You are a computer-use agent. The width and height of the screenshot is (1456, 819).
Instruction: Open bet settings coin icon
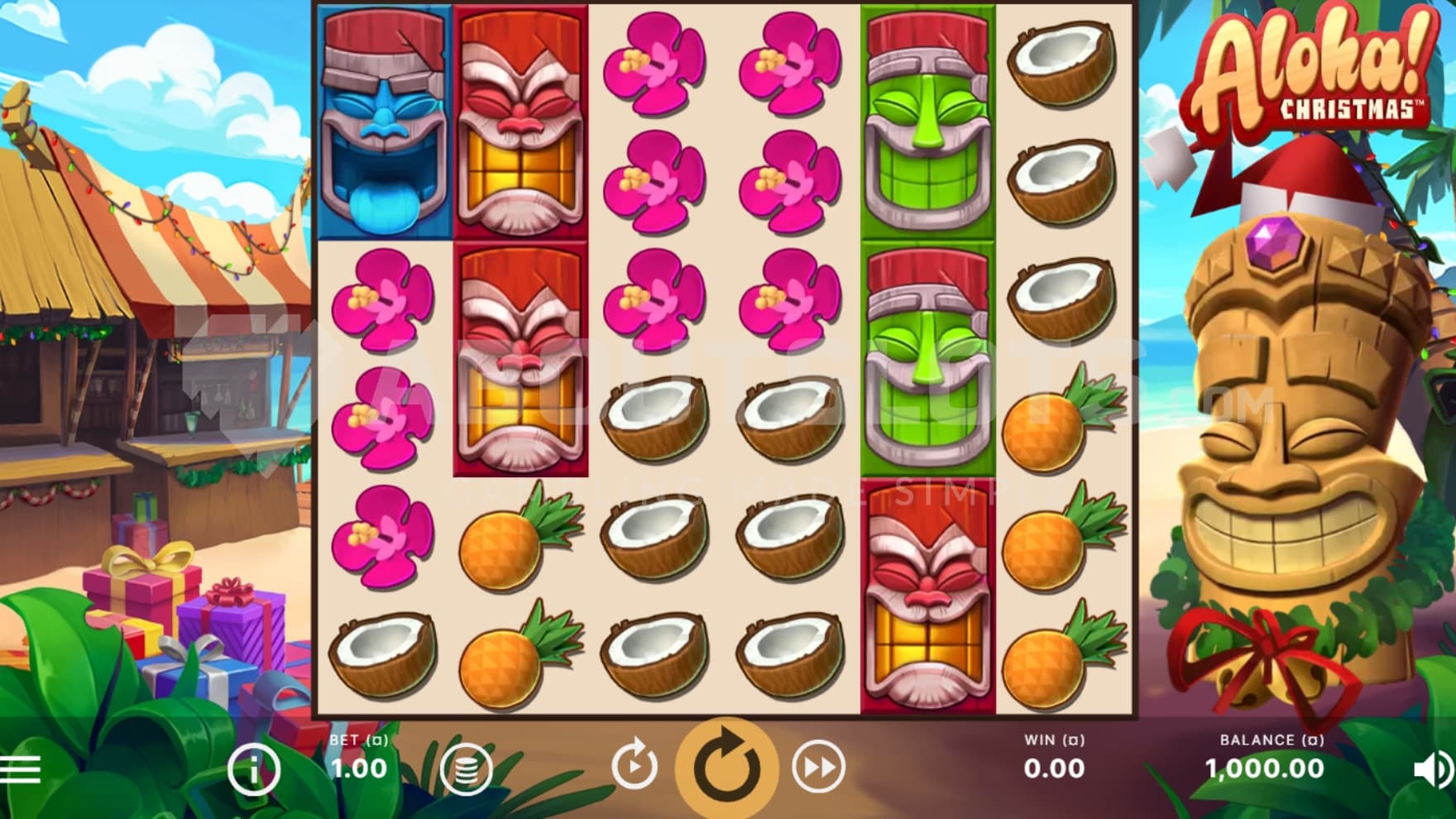tap(467, 769)
